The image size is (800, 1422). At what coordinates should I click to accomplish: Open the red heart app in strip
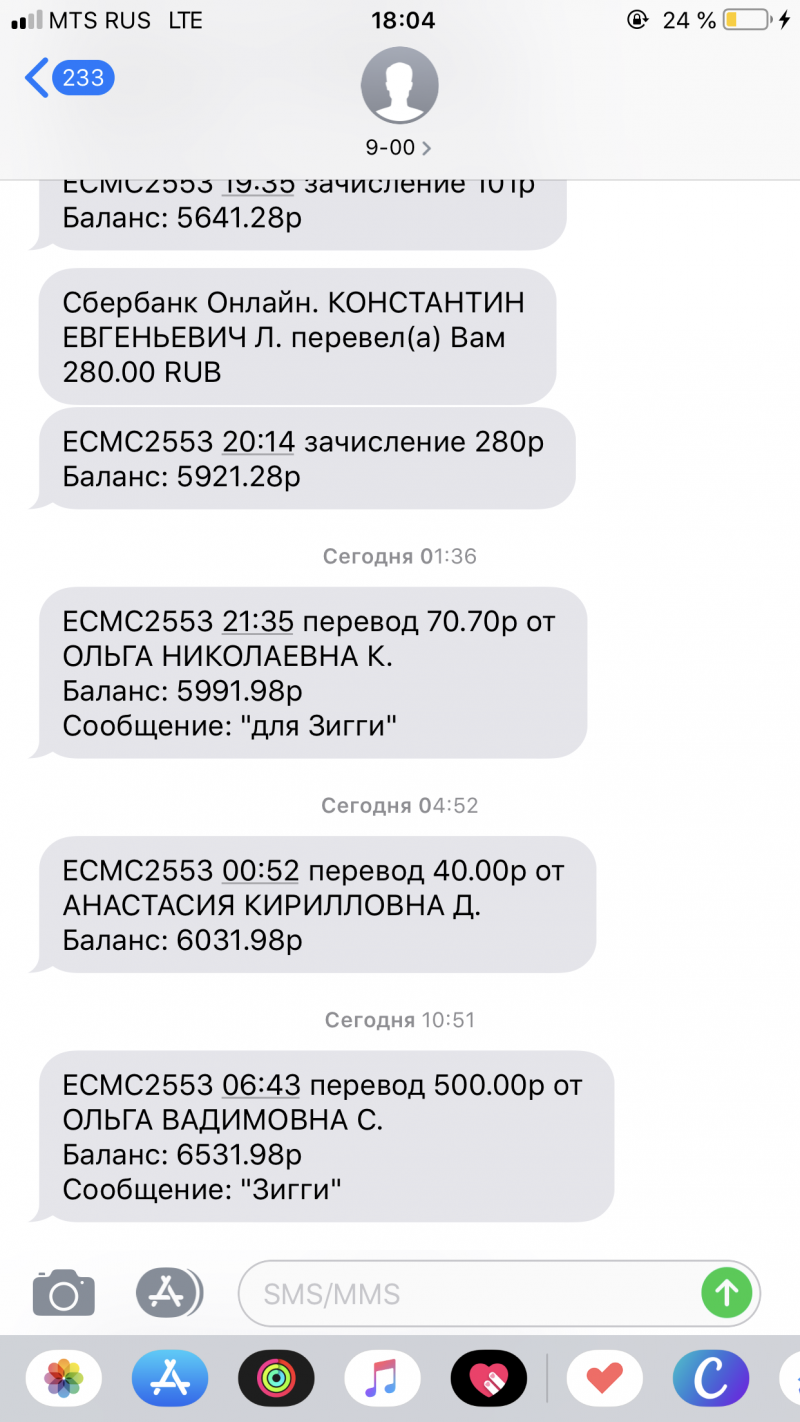(x=604, y=1379)
